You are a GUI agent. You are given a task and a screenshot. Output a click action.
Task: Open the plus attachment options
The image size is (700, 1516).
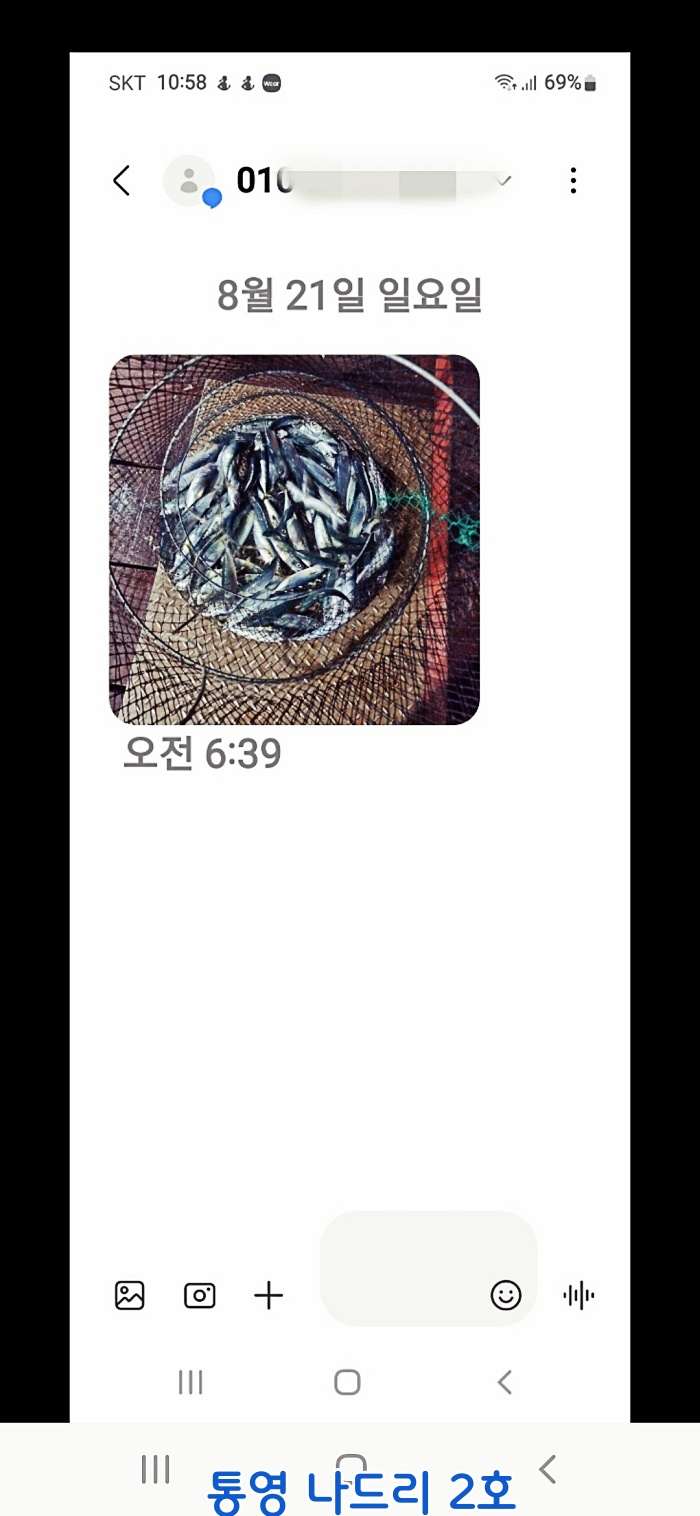[x=268, y=1296]
